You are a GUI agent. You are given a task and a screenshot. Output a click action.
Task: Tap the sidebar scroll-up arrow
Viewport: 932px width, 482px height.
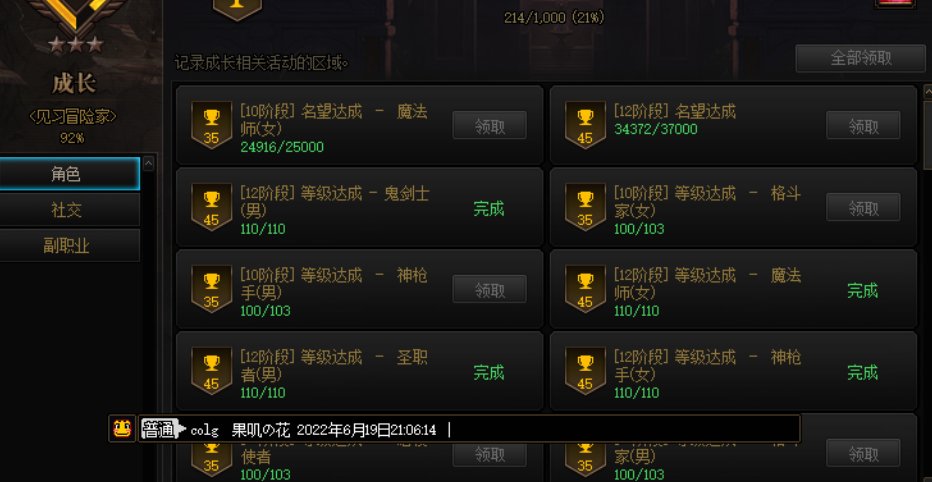[x=148, y=163]
